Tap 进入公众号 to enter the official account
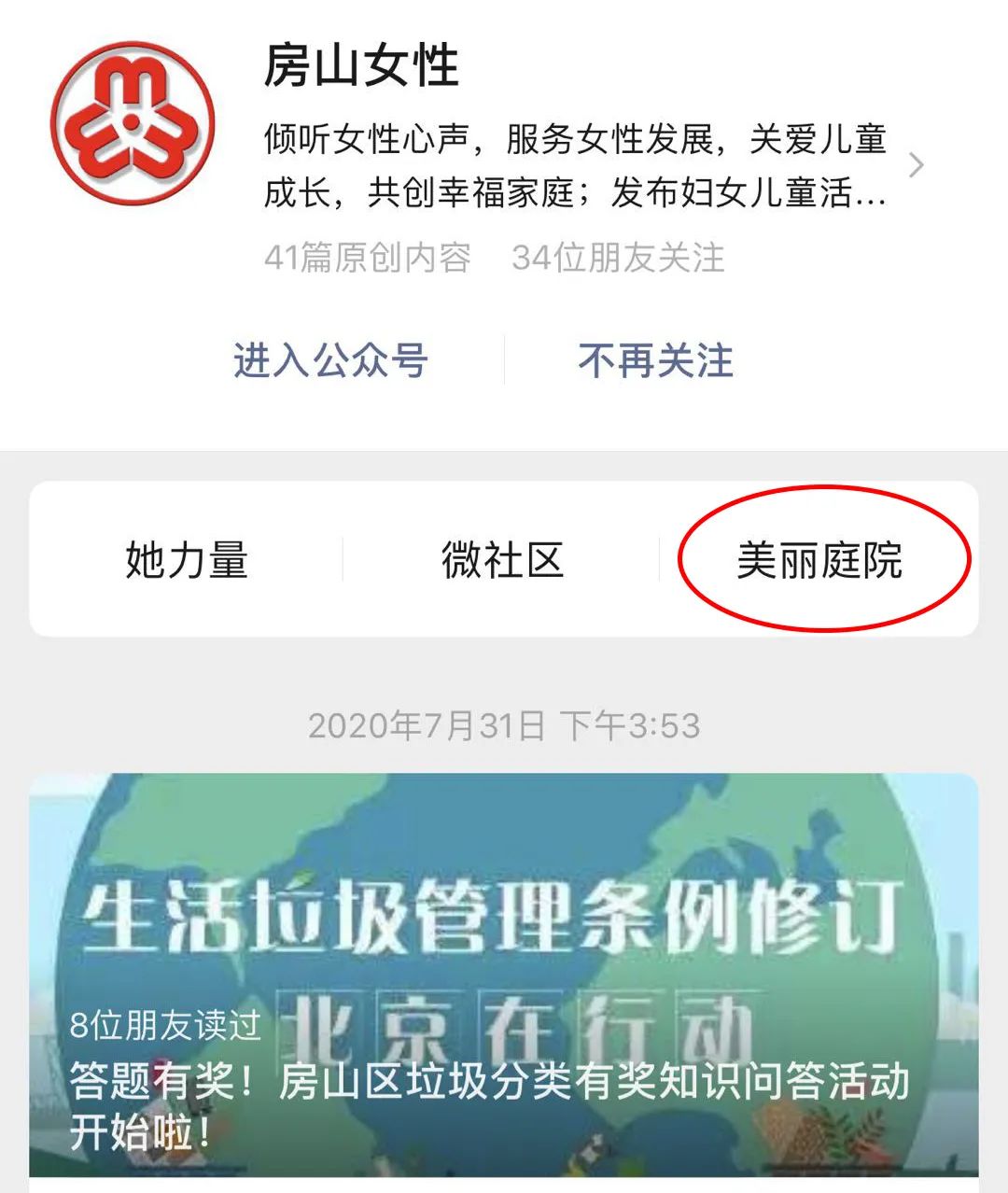The height and width of the screenshot is (1193, 1008). [330, 360]
